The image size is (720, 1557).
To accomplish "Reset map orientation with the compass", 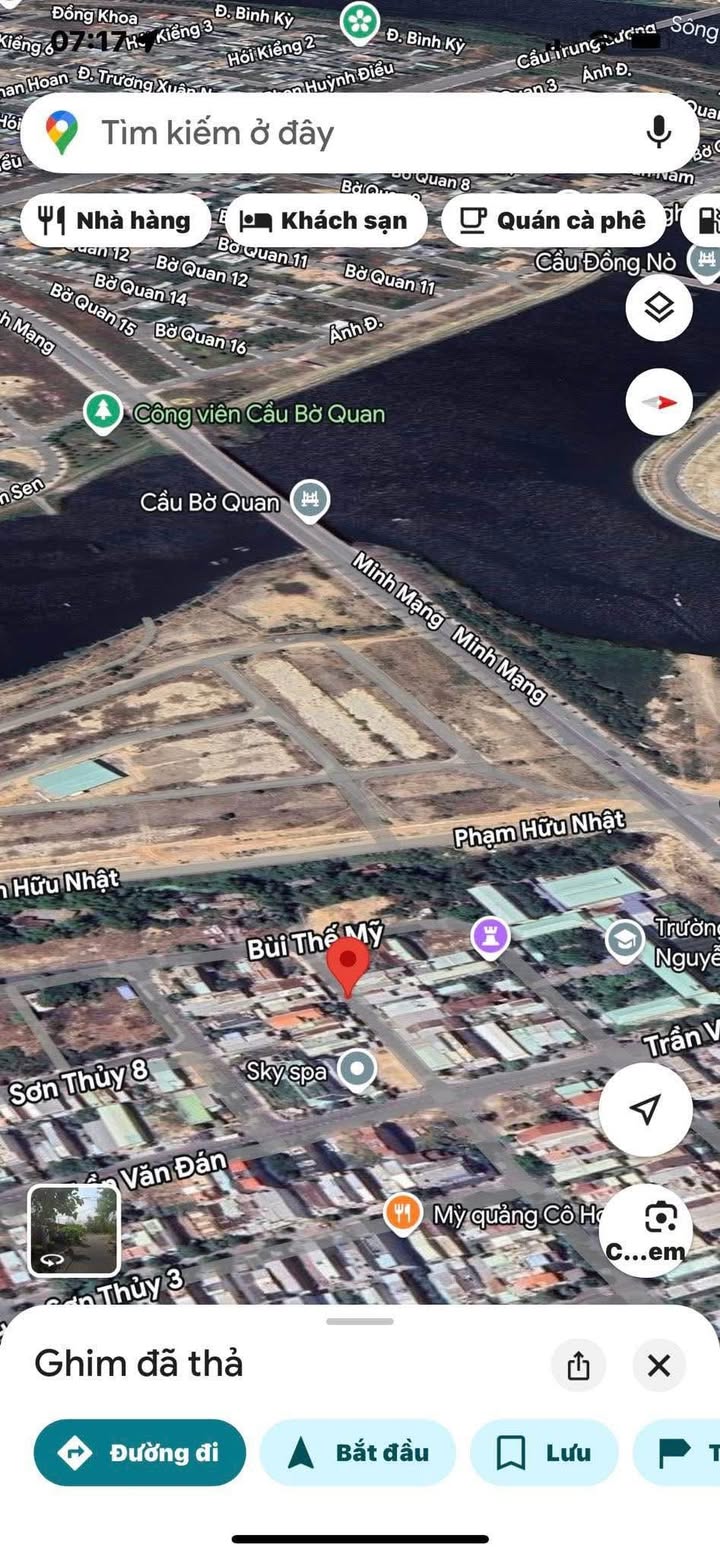I will (x=659, y=402).
